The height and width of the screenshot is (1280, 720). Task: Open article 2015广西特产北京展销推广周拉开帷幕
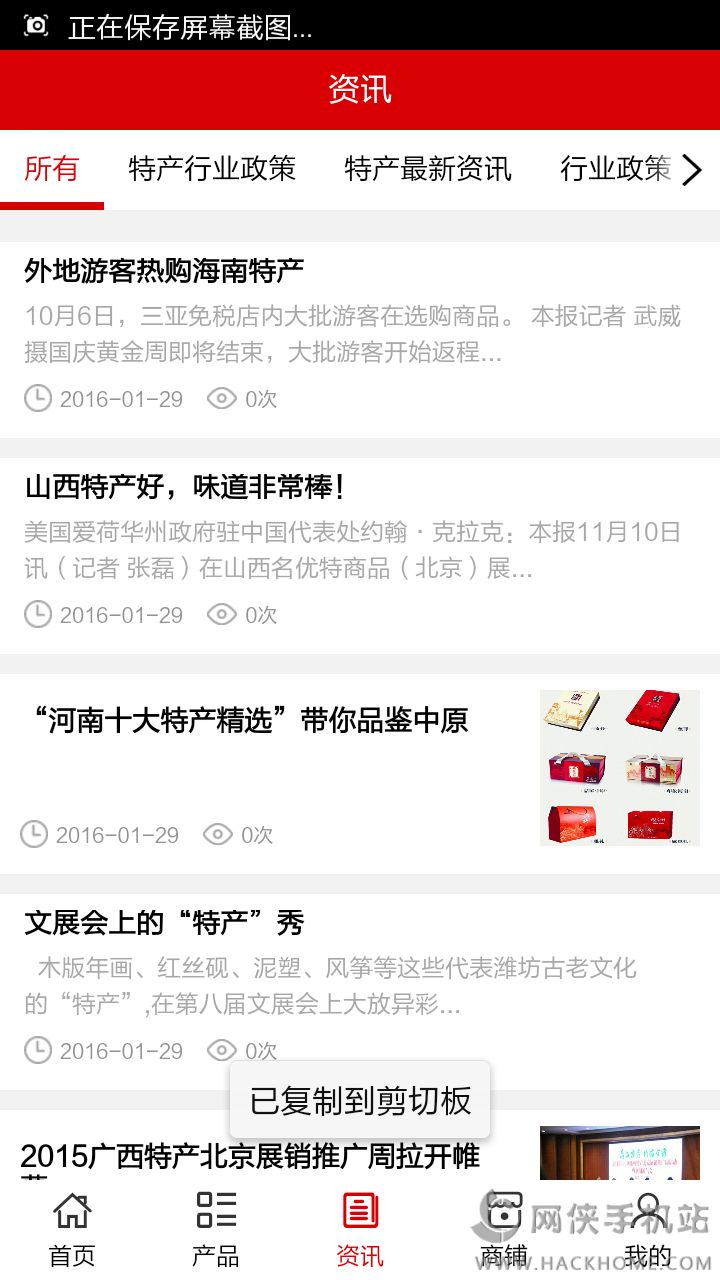(x=250, y=1157)
